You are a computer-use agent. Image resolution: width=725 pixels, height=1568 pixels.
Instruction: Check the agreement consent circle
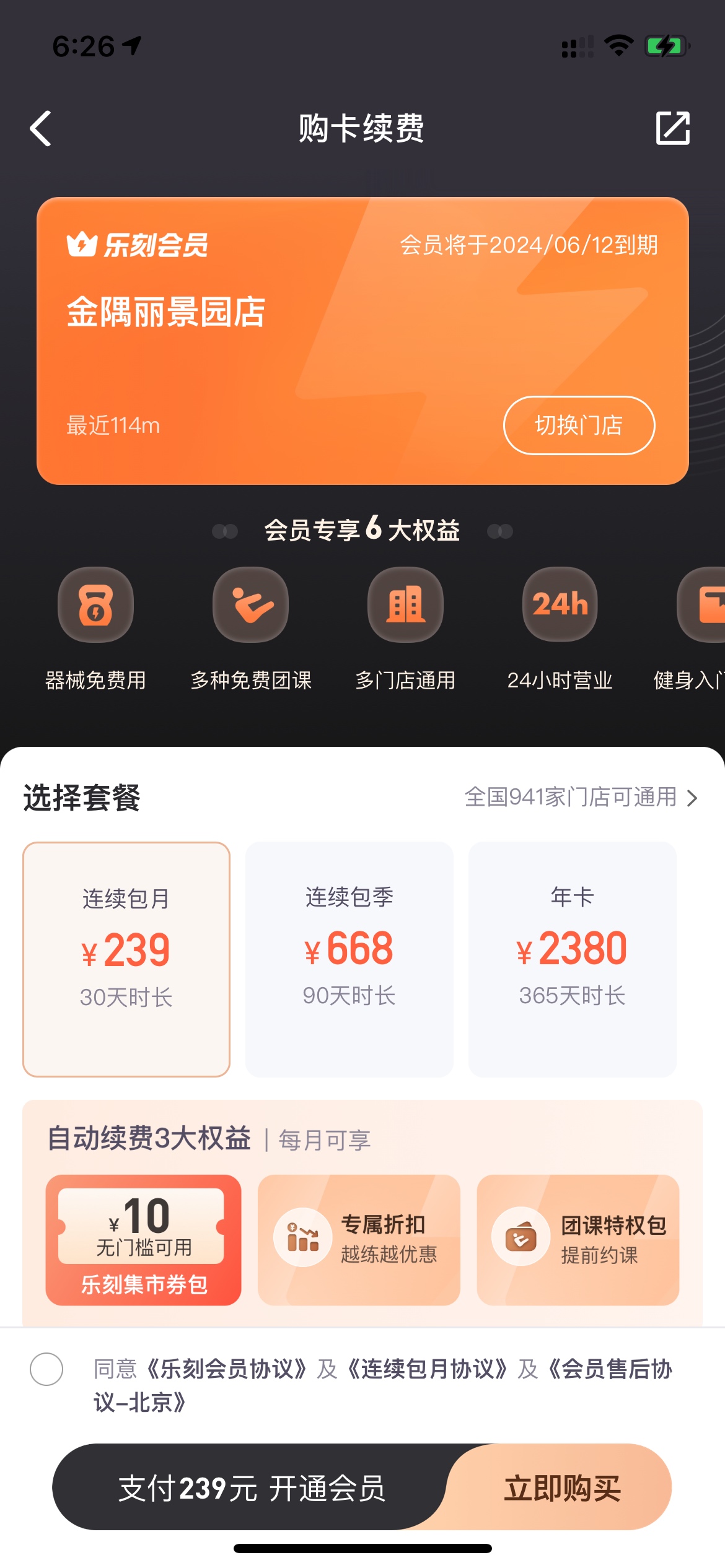click(46, 1369)
